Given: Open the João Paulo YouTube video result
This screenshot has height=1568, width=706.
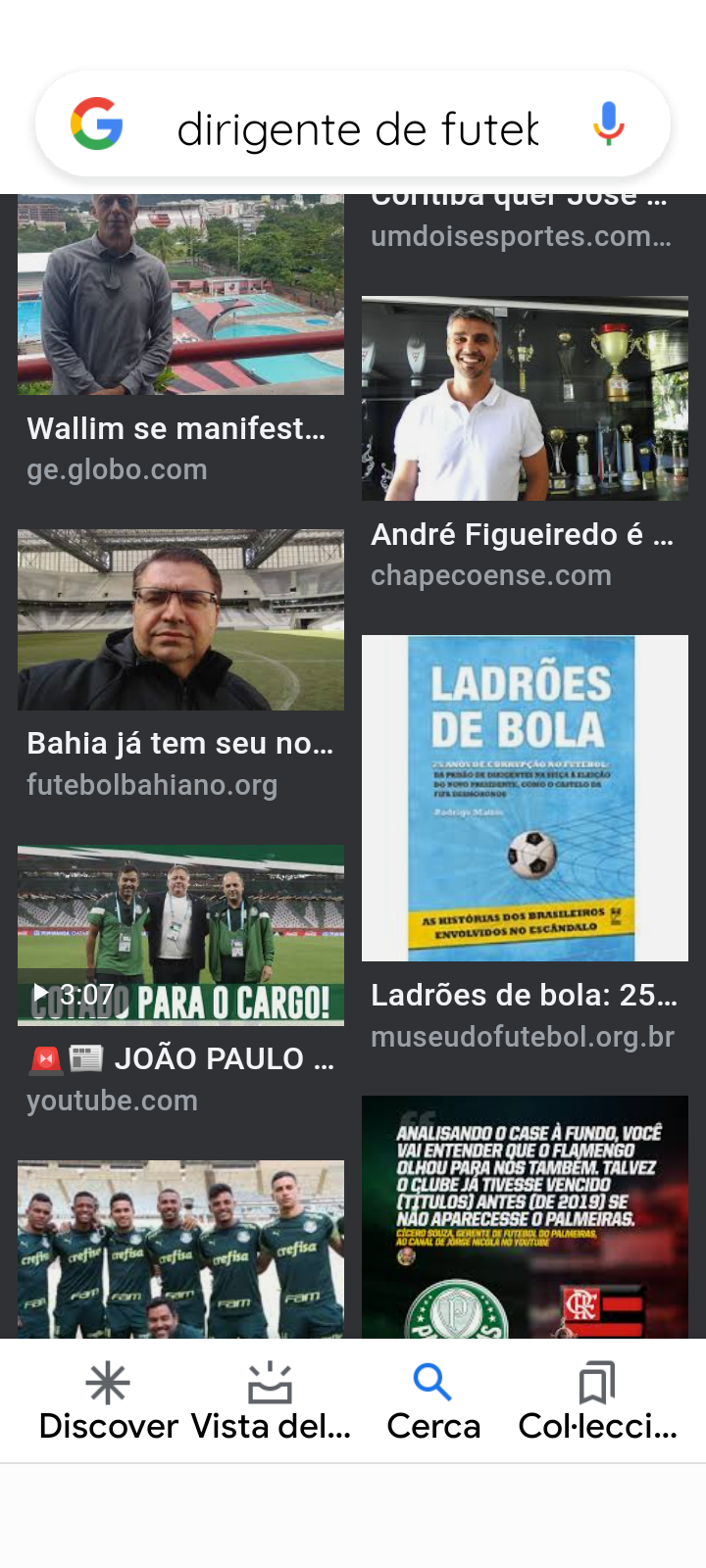Looking at the screenshot, I should [180, 935].
